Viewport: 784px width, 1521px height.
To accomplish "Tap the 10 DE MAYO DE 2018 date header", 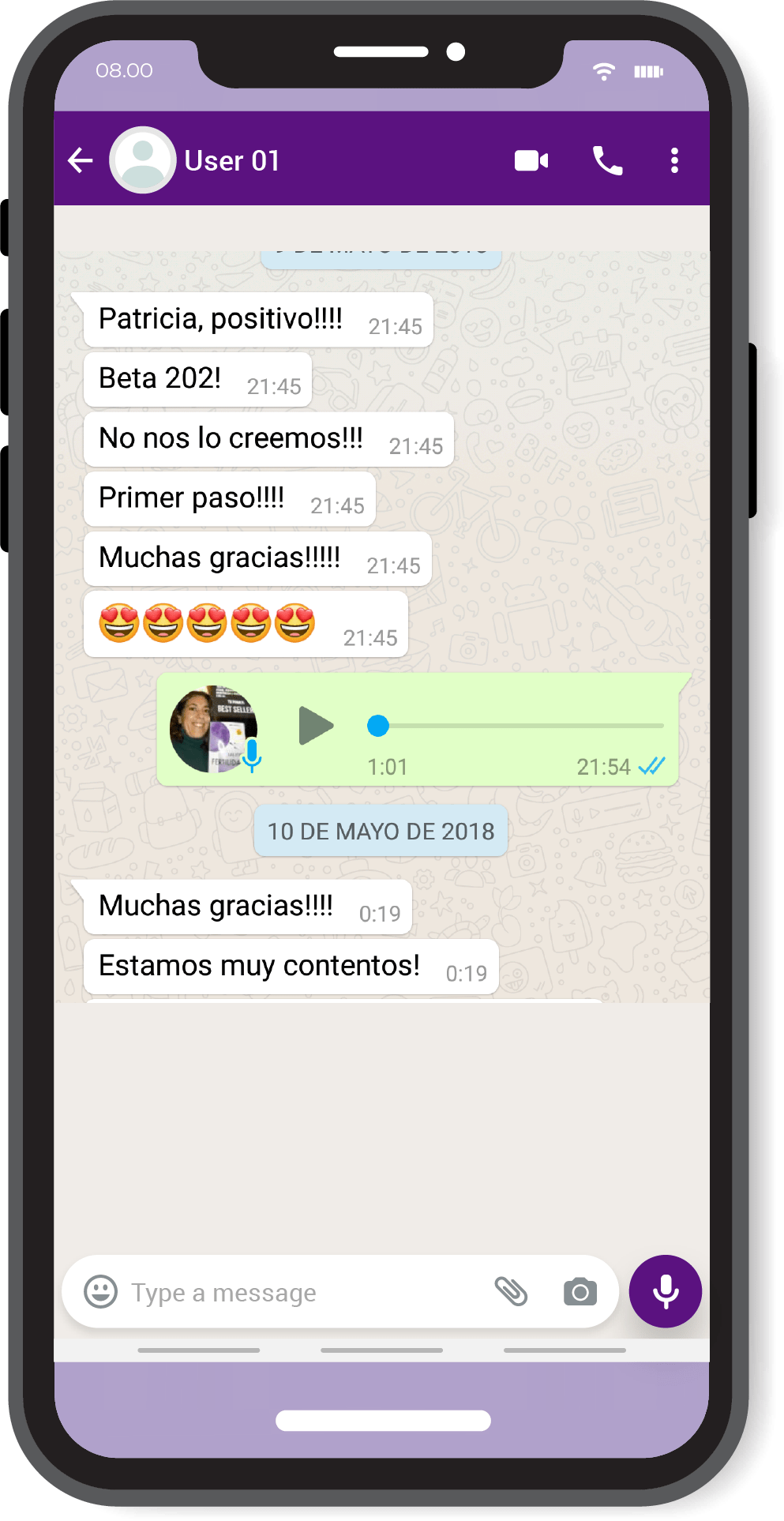I will [381, 831].
